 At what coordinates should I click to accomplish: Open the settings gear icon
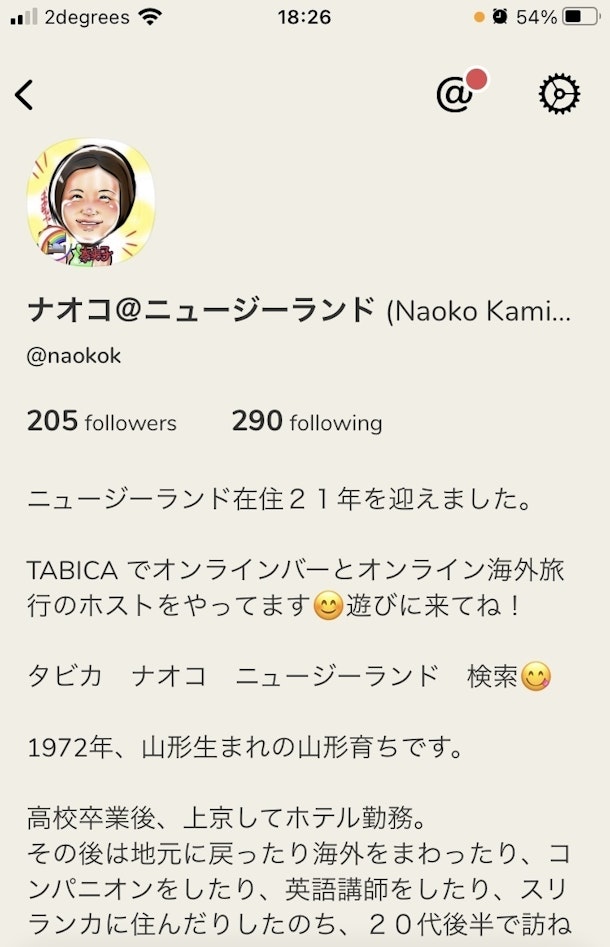558,94
